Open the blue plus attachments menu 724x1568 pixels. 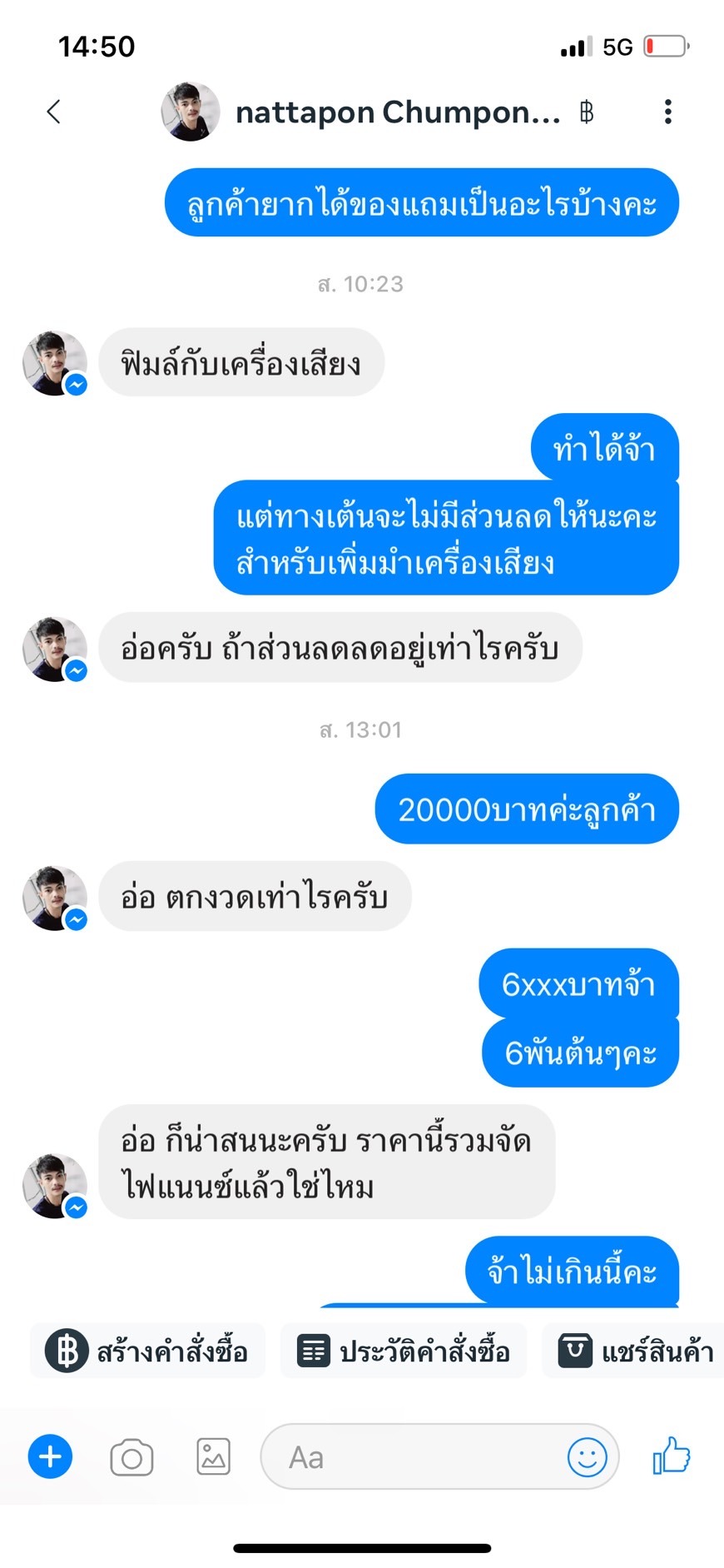pos(50,1457)
